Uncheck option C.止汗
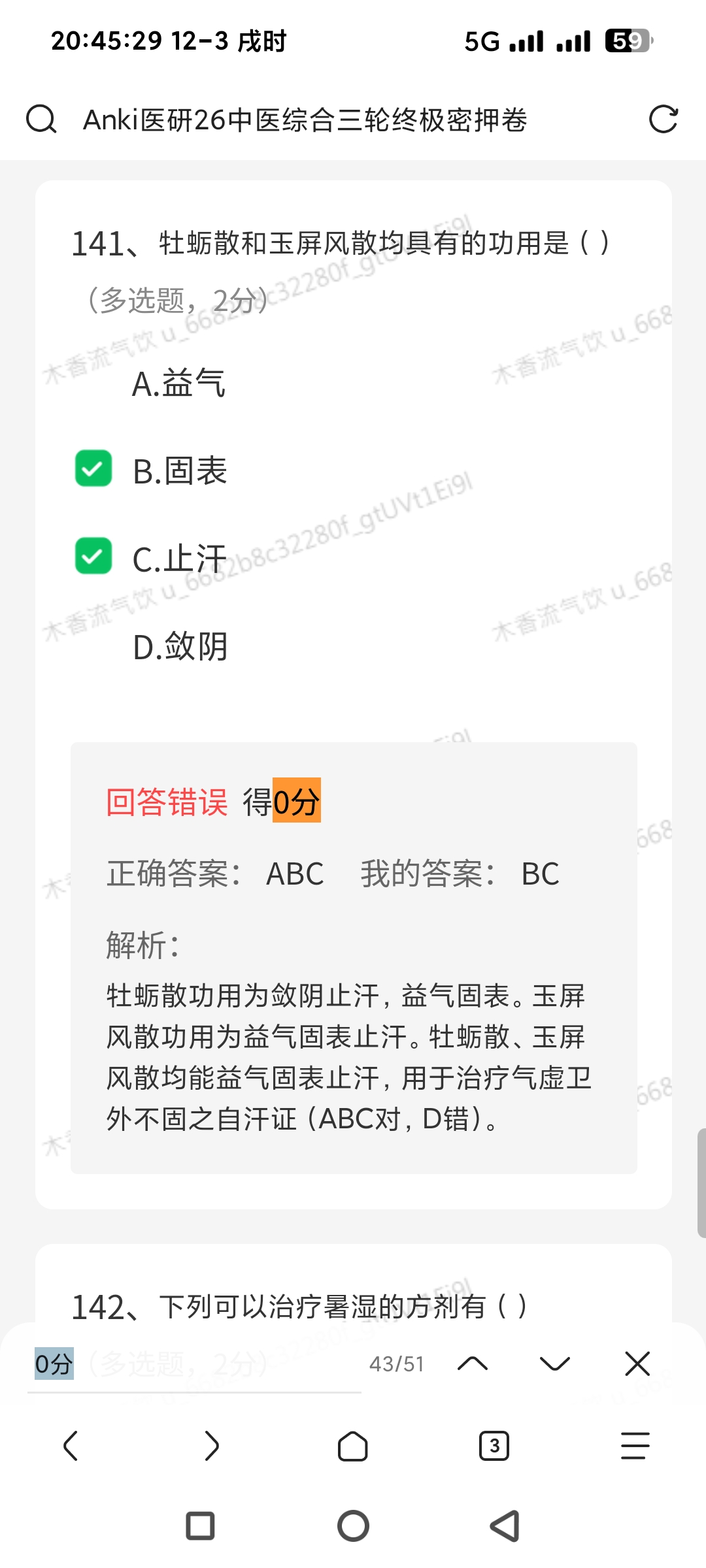The width and height of the screenshot is (706, 1568). pos(93,556)
